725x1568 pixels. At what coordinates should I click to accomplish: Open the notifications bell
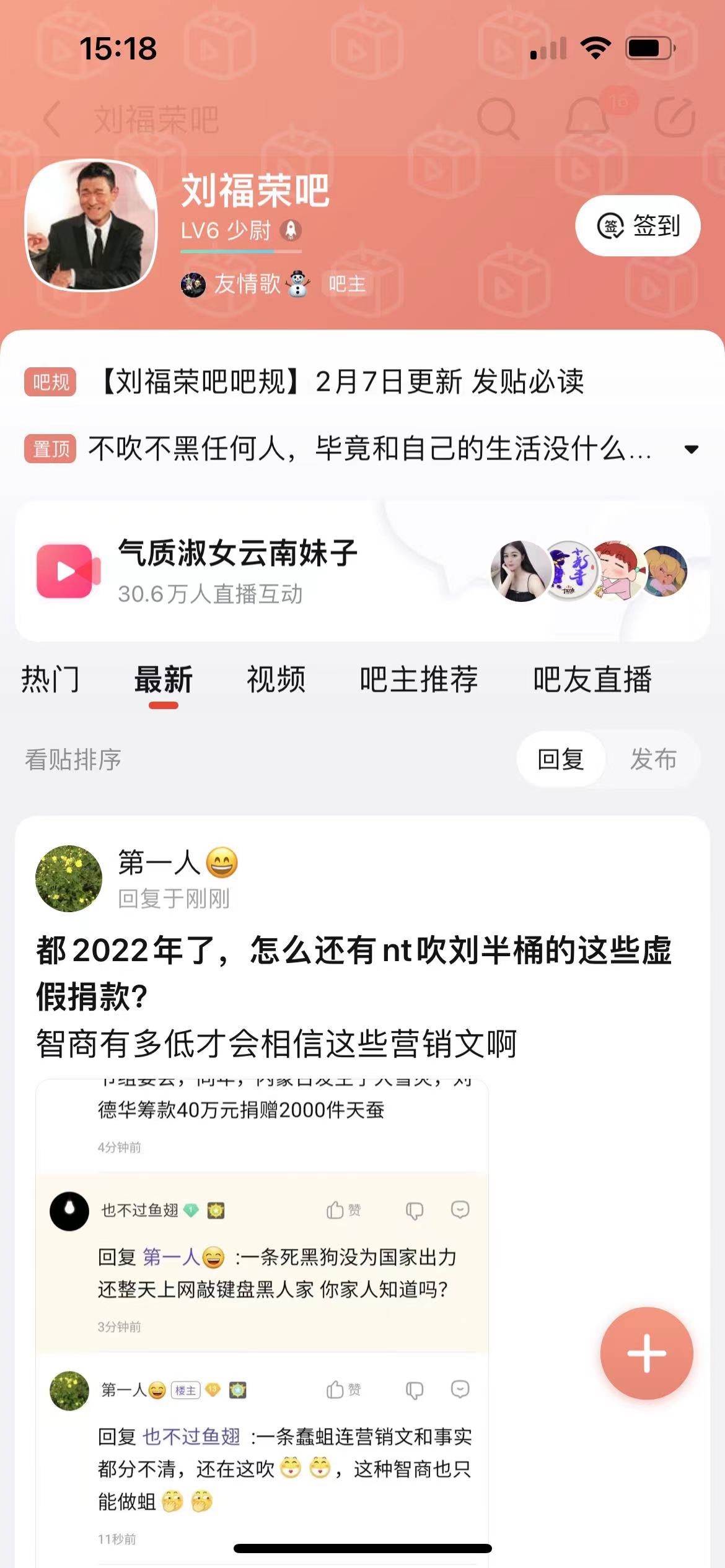coord(586,117)
